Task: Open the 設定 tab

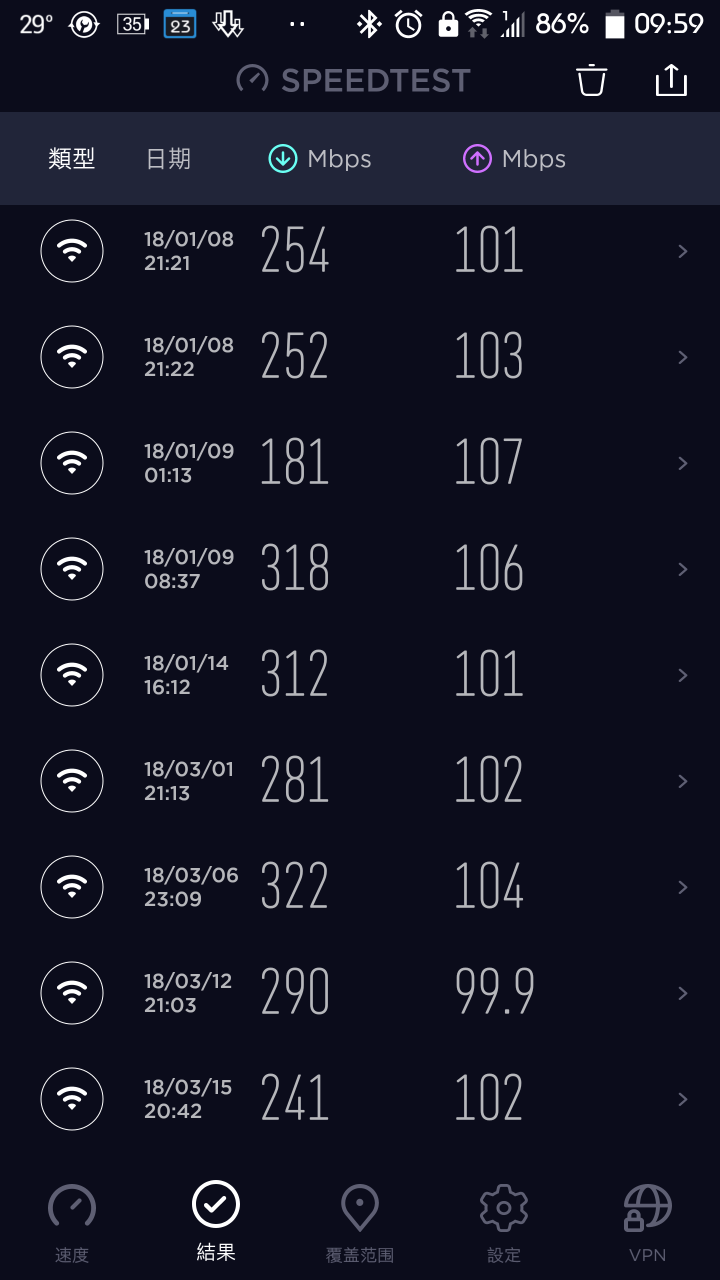Action: (504, 1223)
